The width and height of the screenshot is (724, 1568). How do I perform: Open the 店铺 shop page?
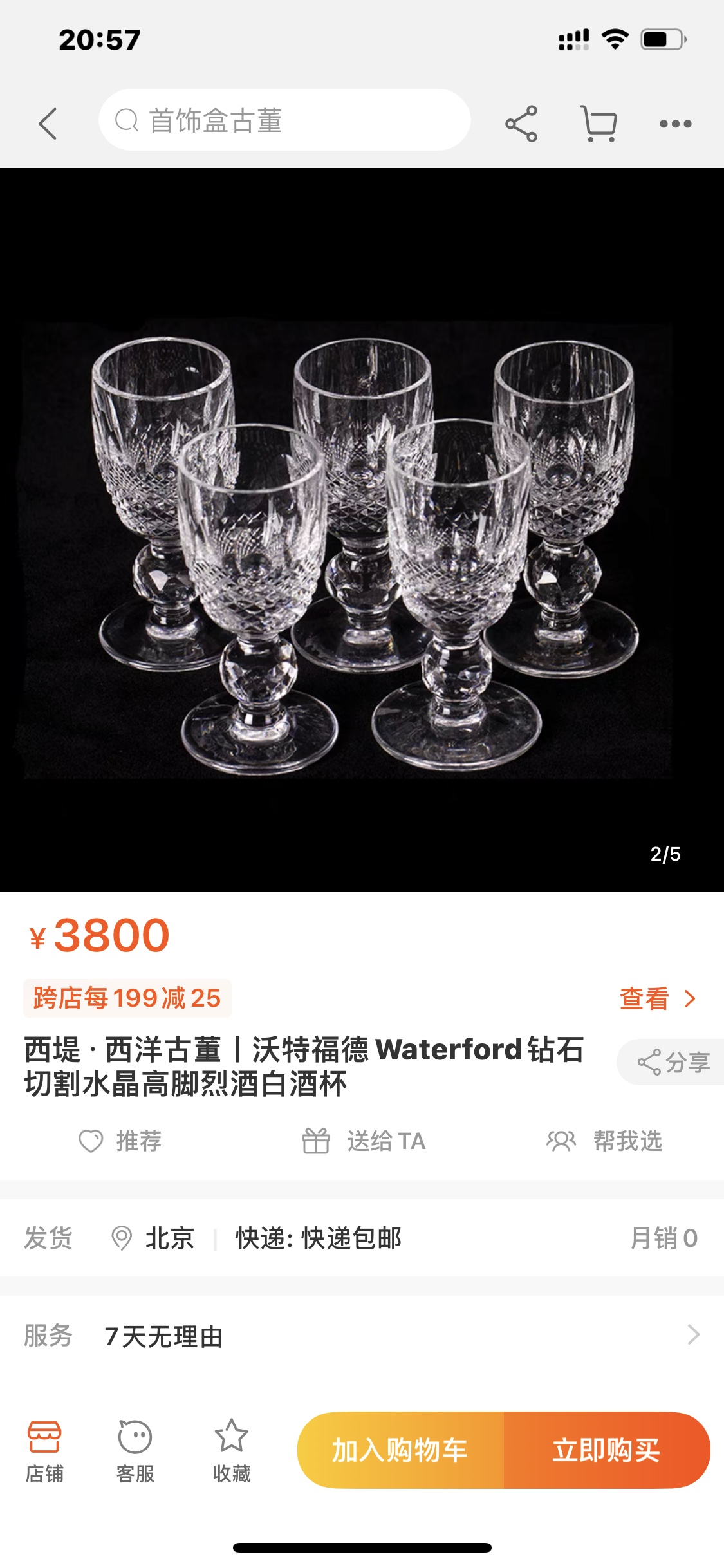point(44,1451)
